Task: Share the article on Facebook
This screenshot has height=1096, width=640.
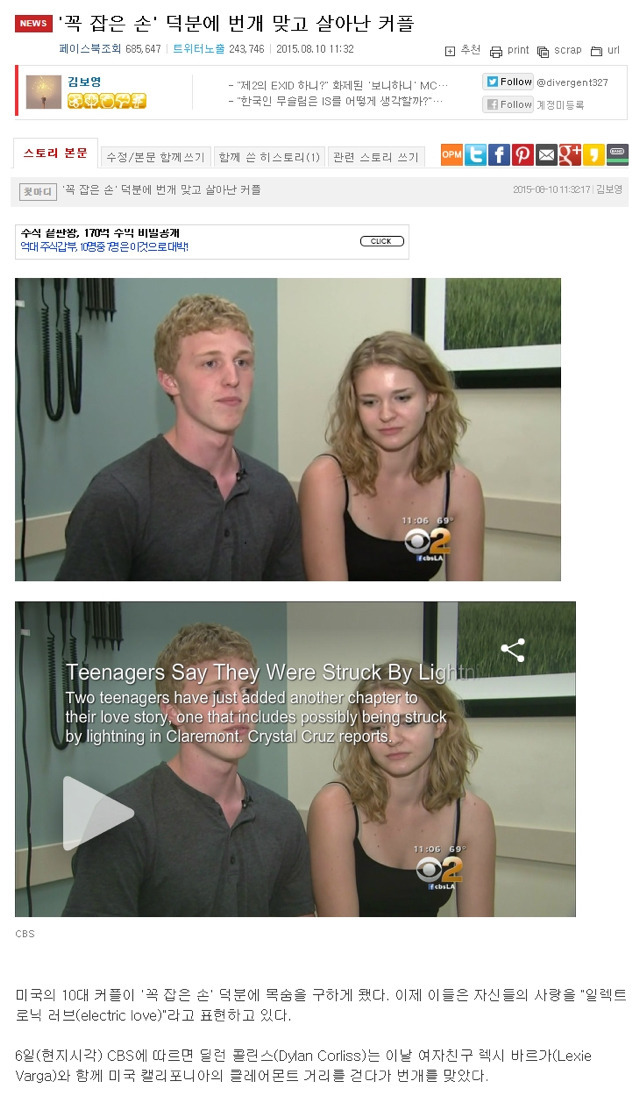Action: point(499,155)
